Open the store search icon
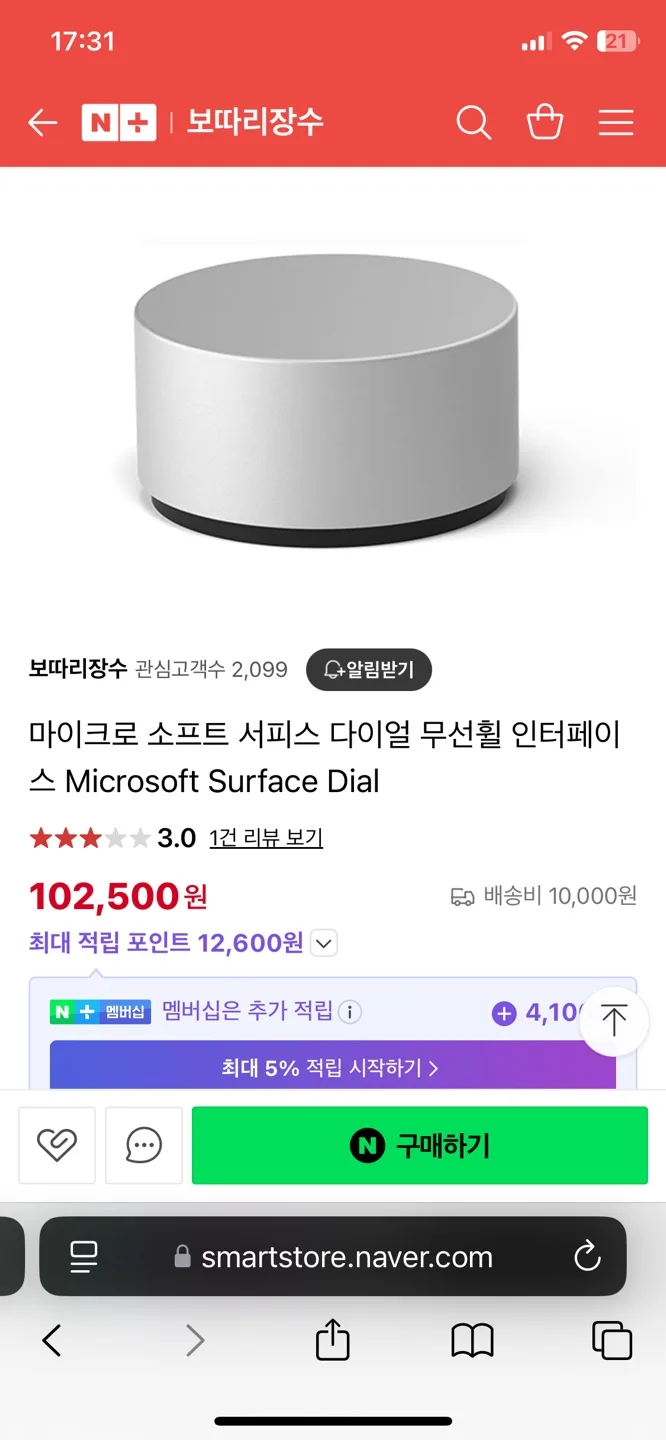 (473, 123)
